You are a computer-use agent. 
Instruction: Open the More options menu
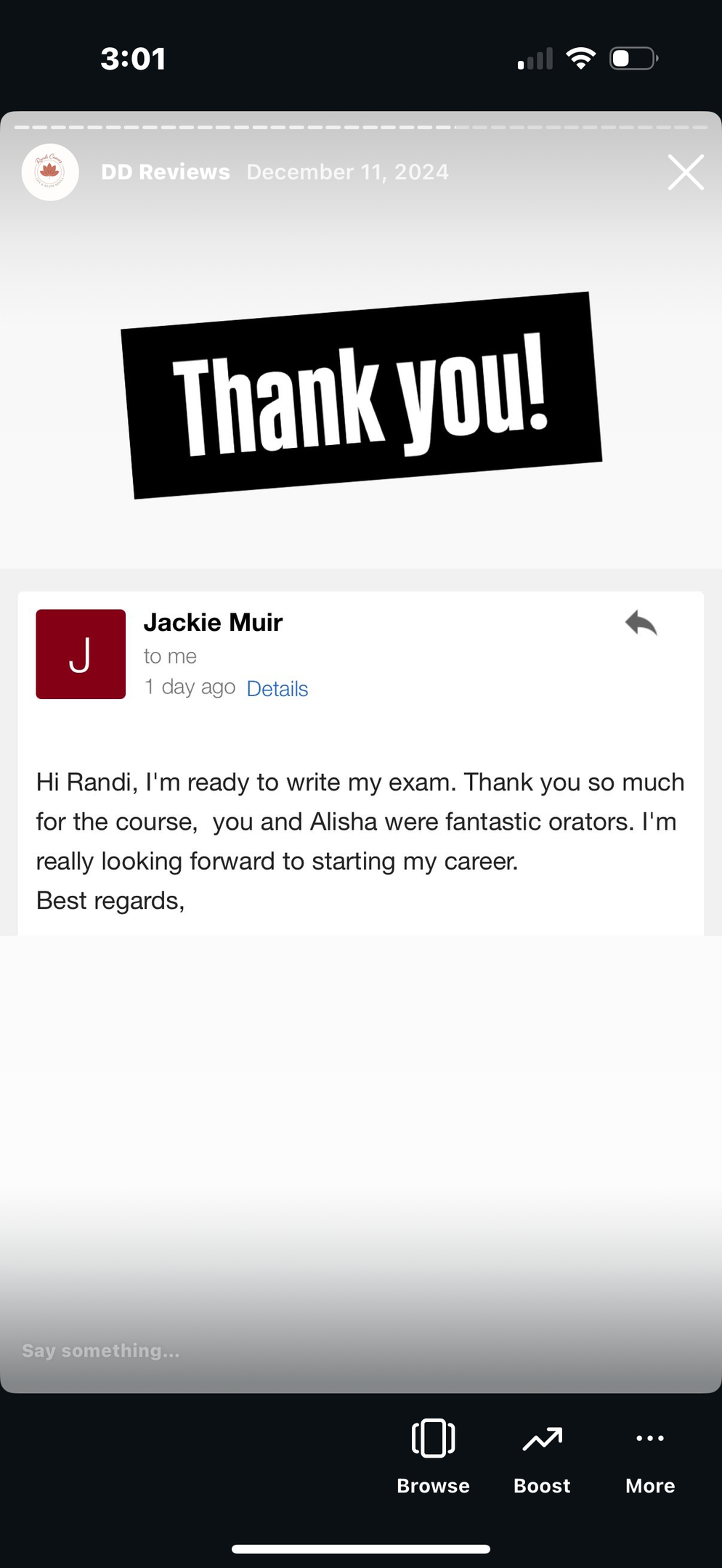(650, 1455)
